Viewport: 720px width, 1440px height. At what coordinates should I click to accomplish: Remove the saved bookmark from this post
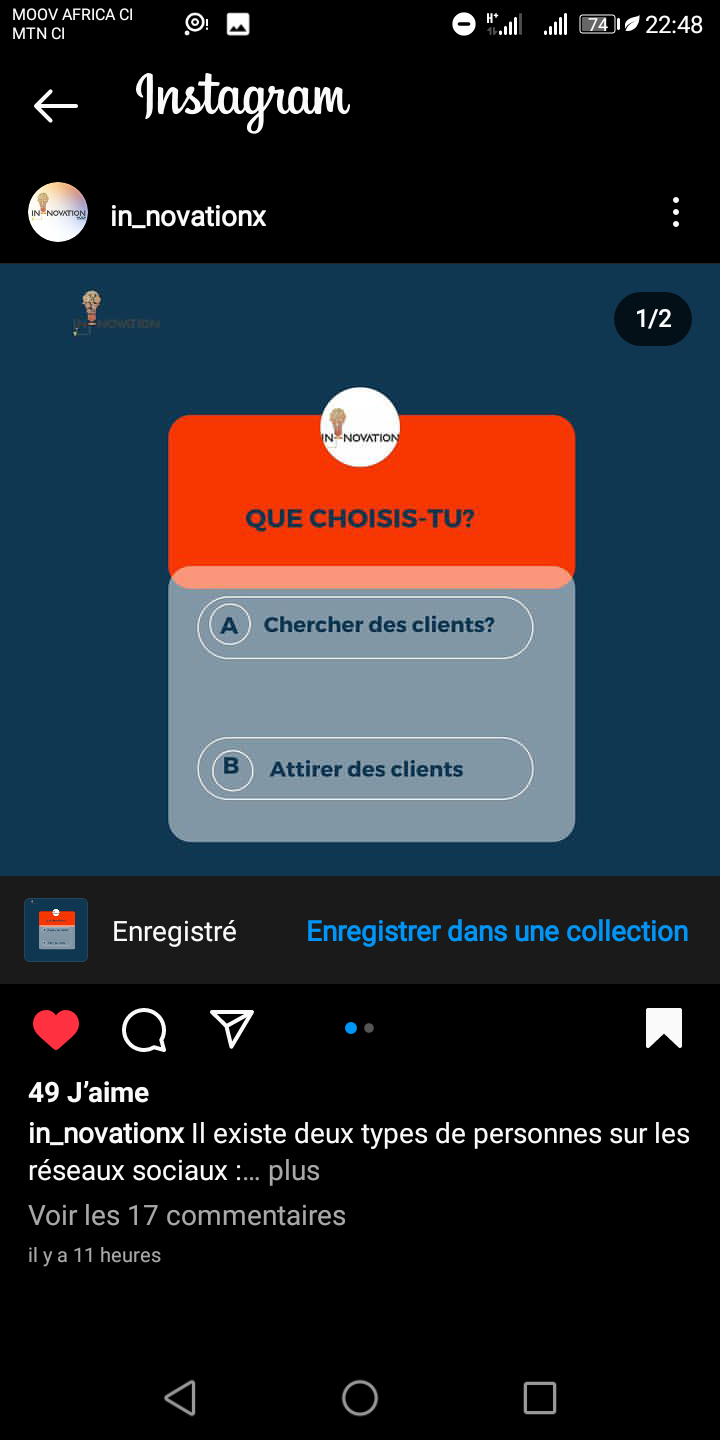(x=664, y=1028)
